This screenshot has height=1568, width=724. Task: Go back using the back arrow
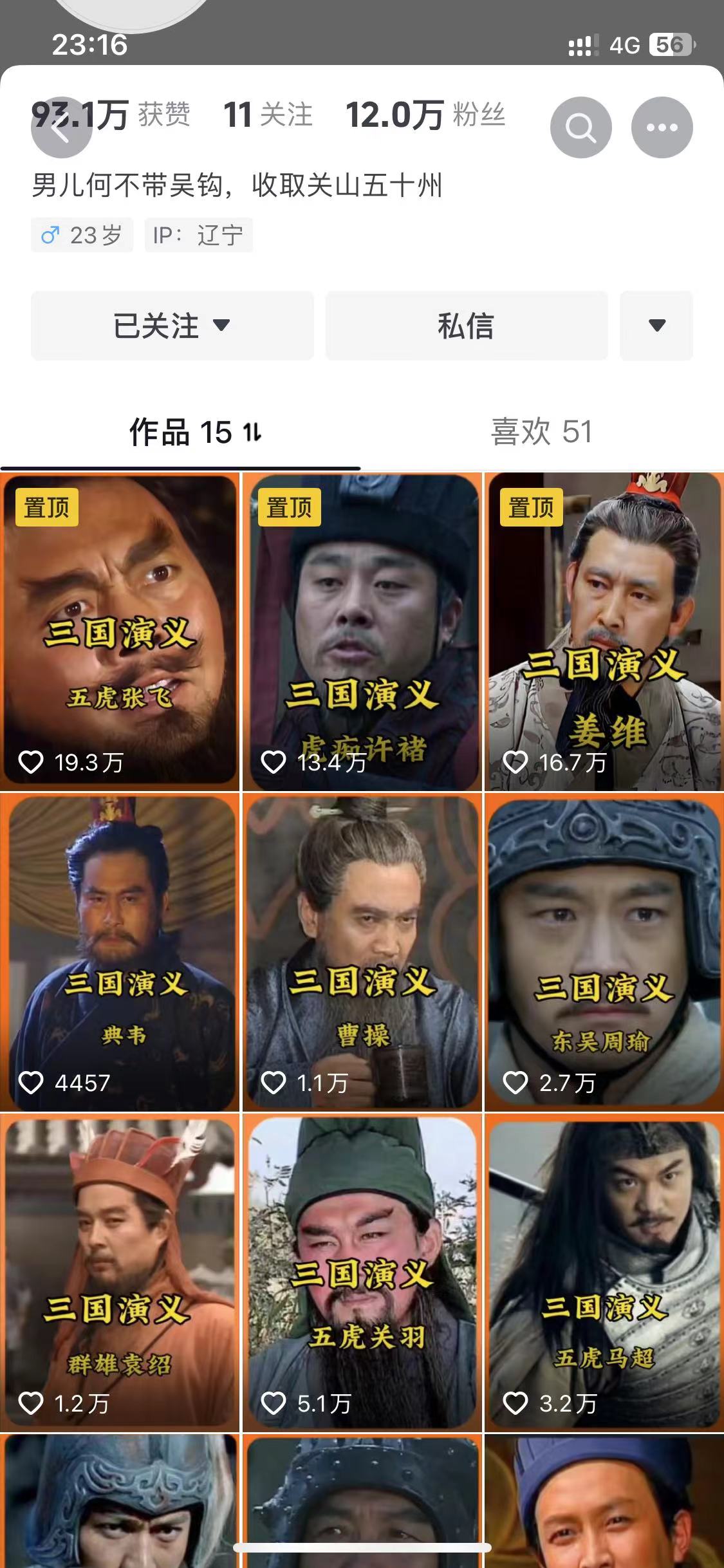click(61, 128)
